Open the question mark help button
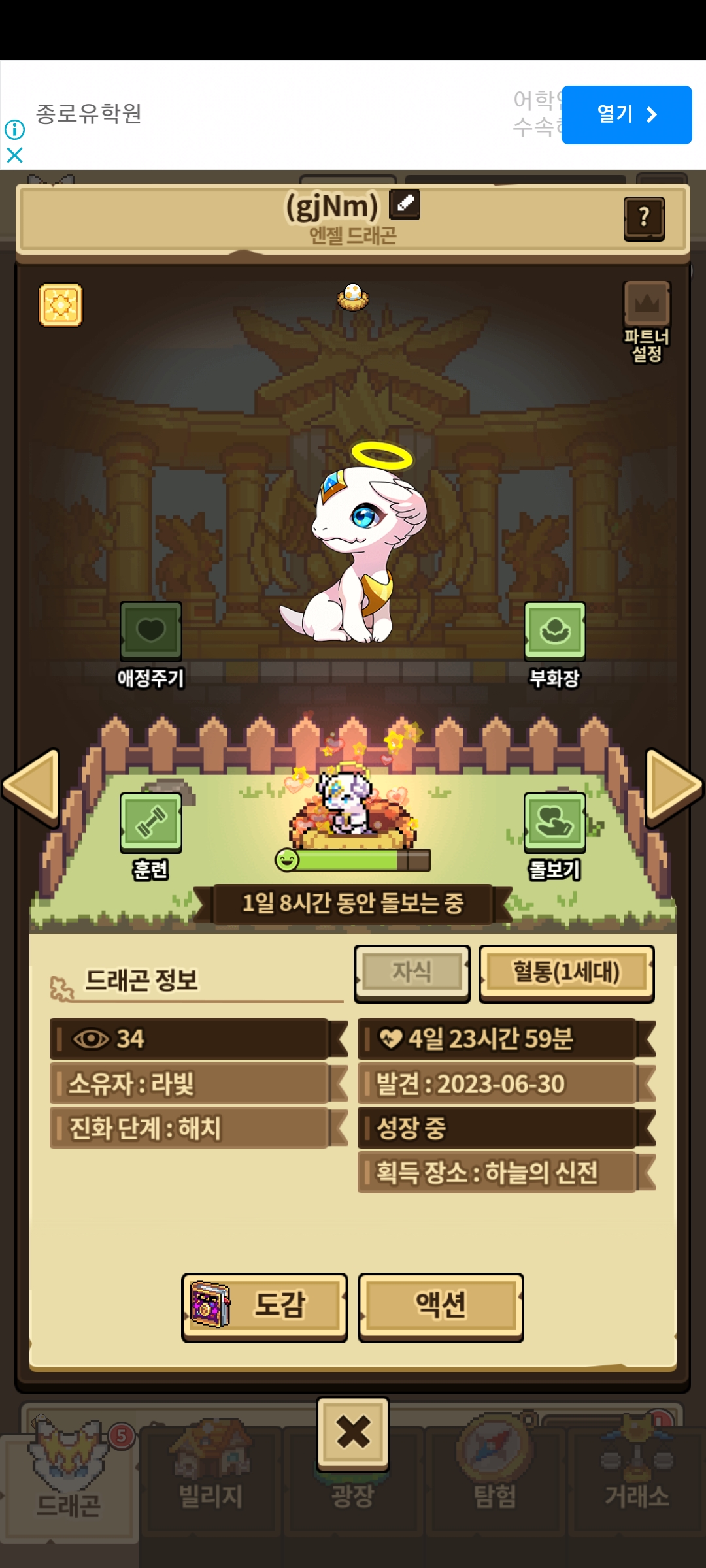 pyautogui.click(x=644, y=219)
